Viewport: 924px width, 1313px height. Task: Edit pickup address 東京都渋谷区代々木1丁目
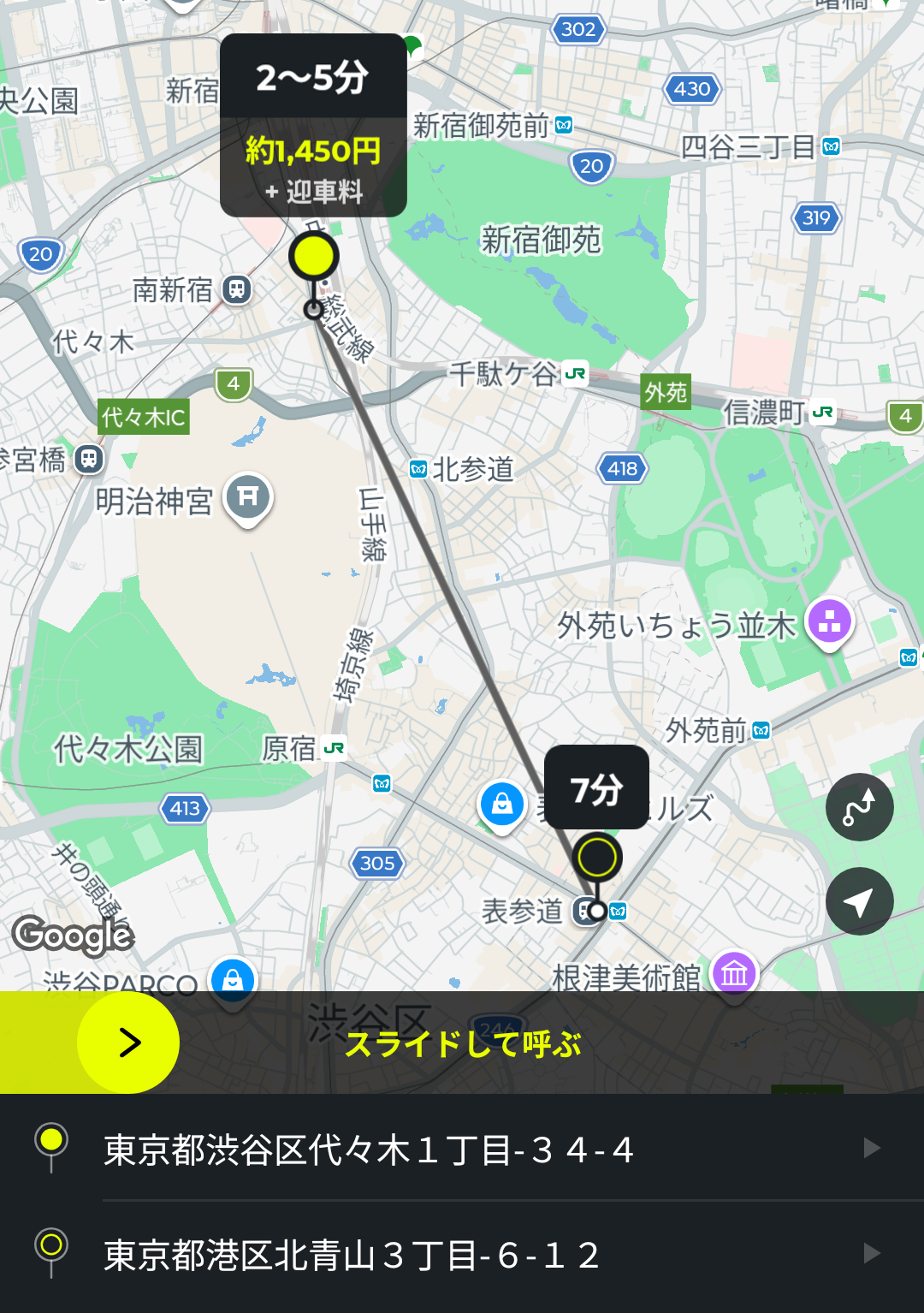462,1150
